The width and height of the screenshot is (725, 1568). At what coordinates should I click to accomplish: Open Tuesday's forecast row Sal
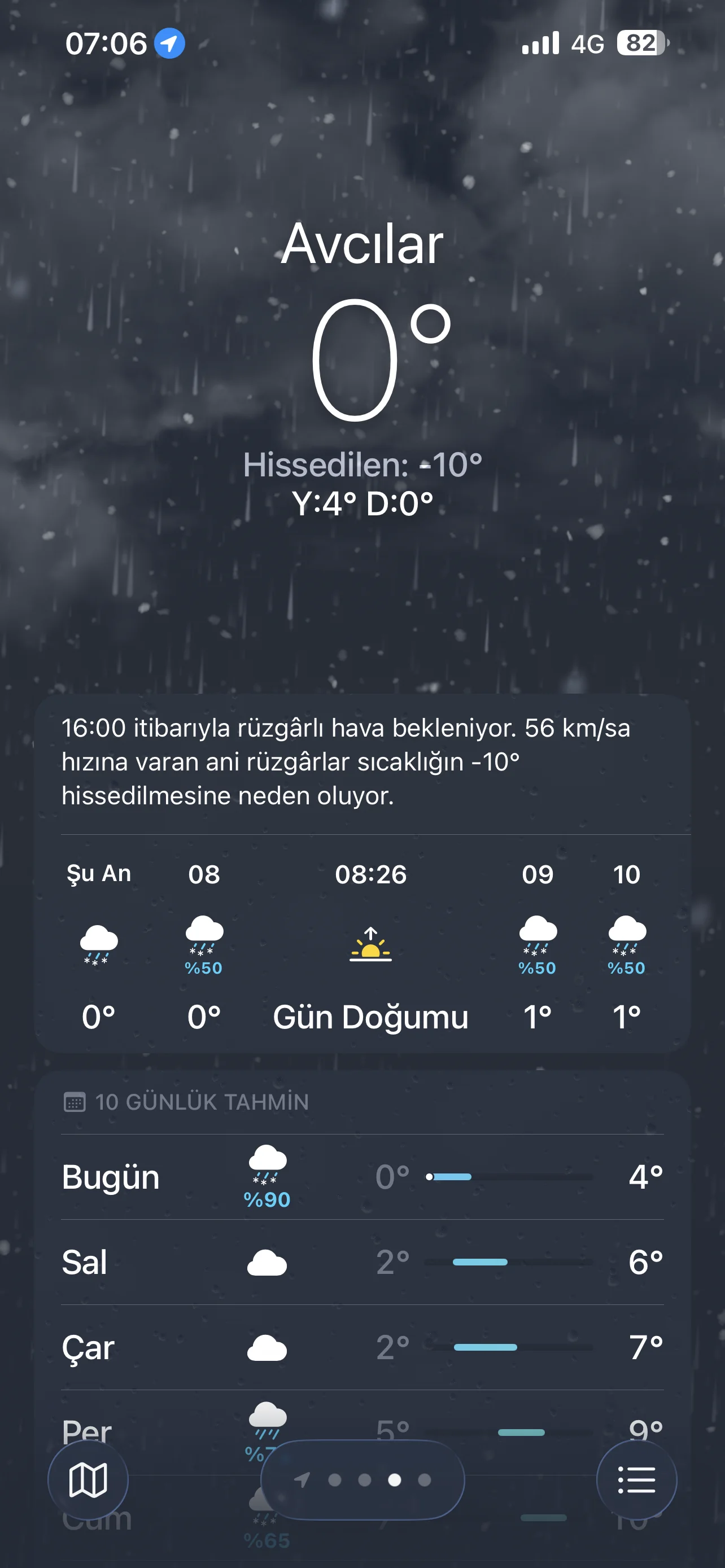(362, 1262)
